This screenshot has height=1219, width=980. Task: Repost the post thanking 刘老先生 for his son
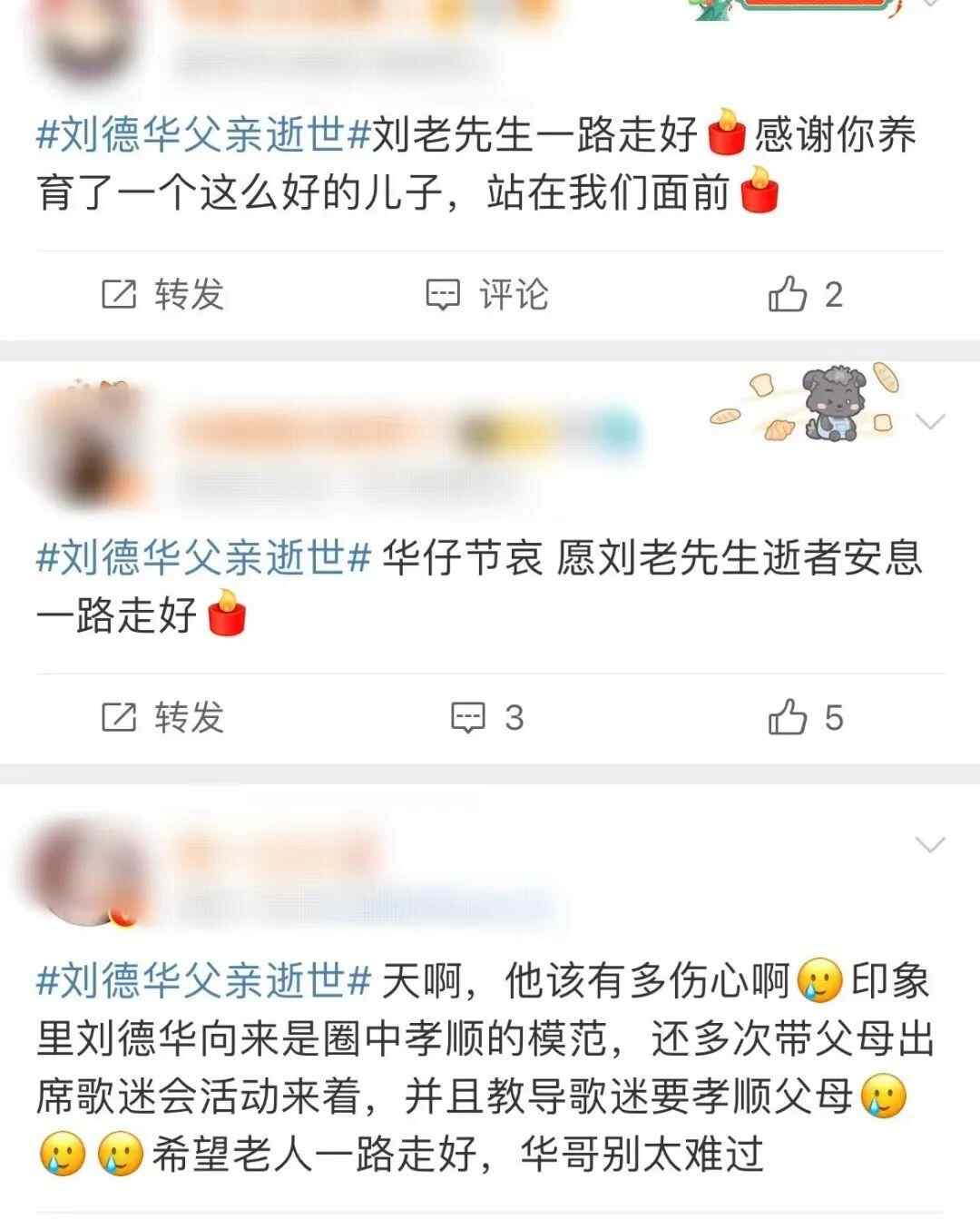[163, 295]
